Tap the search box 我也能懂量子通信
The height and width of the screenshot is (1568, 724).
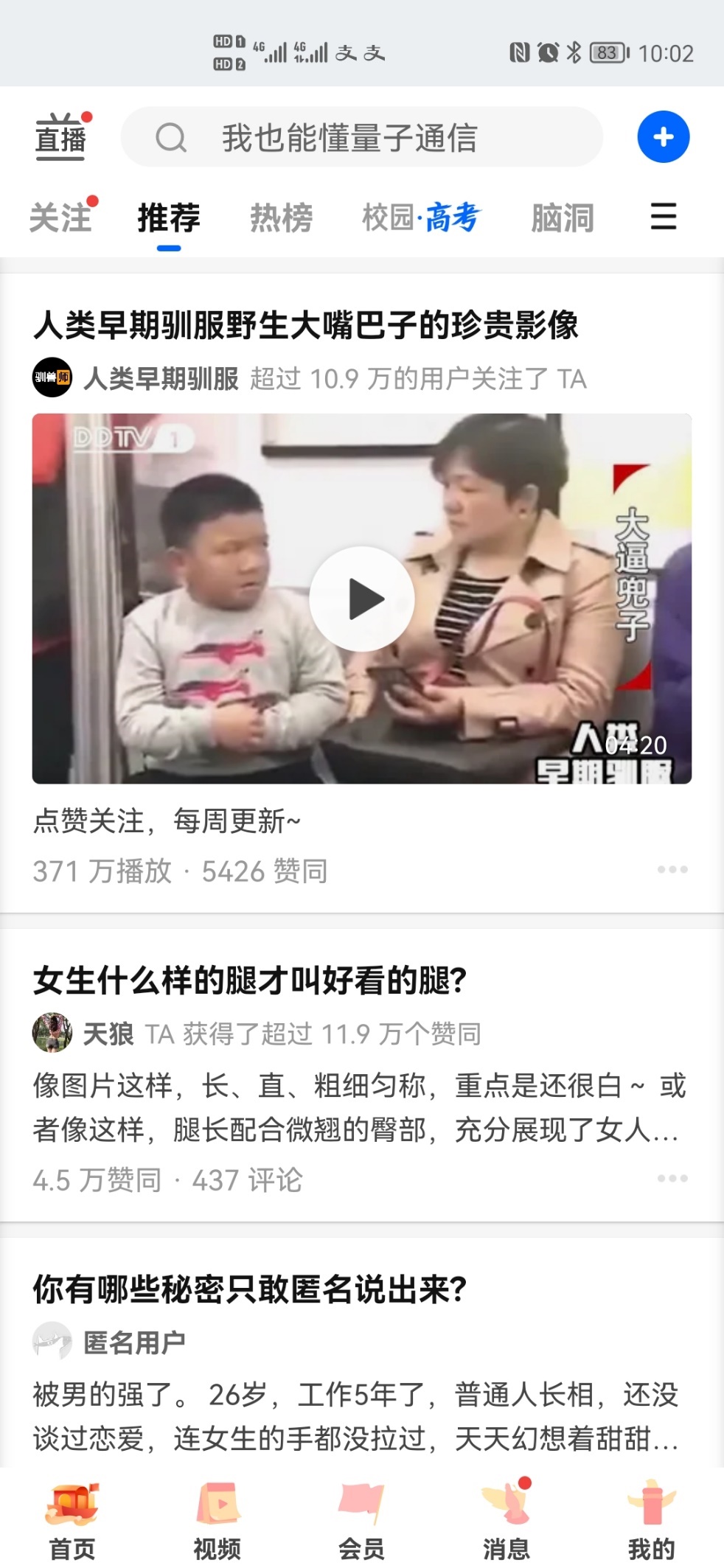coord(362,137)
